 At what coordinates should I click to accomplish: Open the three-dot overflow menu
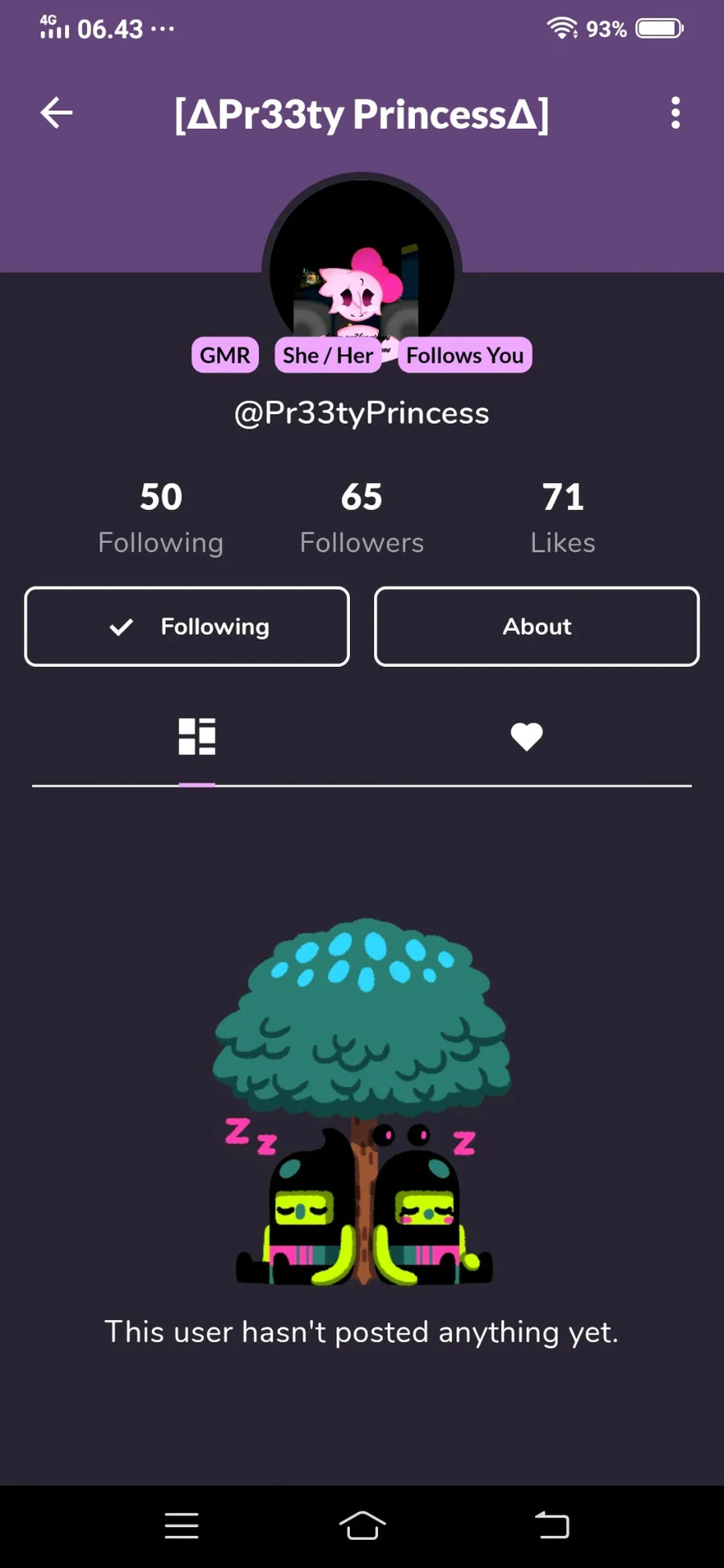(675, 113)
